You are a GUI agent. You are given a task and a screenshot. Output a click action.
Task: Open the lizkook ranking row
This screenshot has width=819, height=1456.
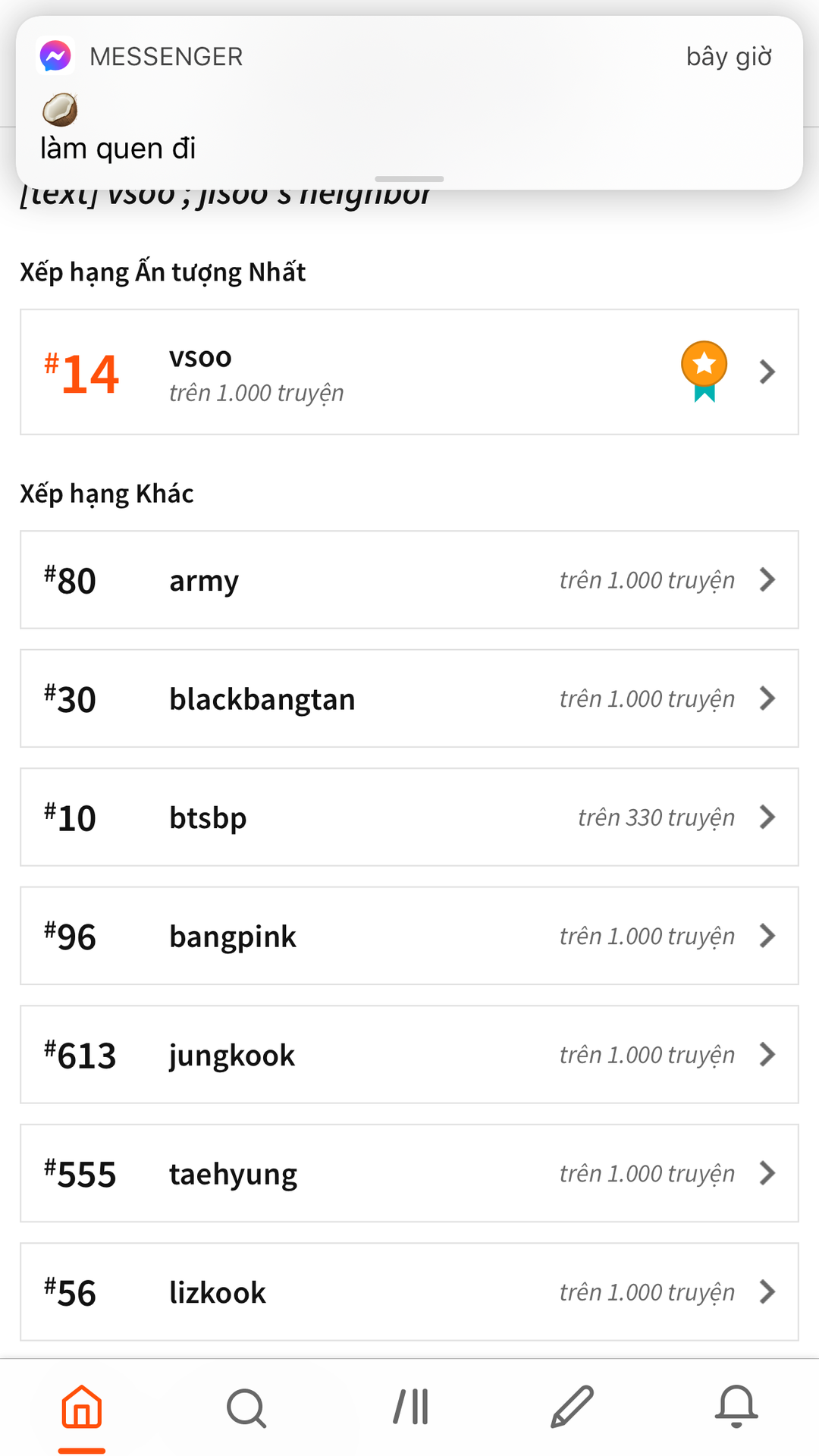tap(409, 1292)
